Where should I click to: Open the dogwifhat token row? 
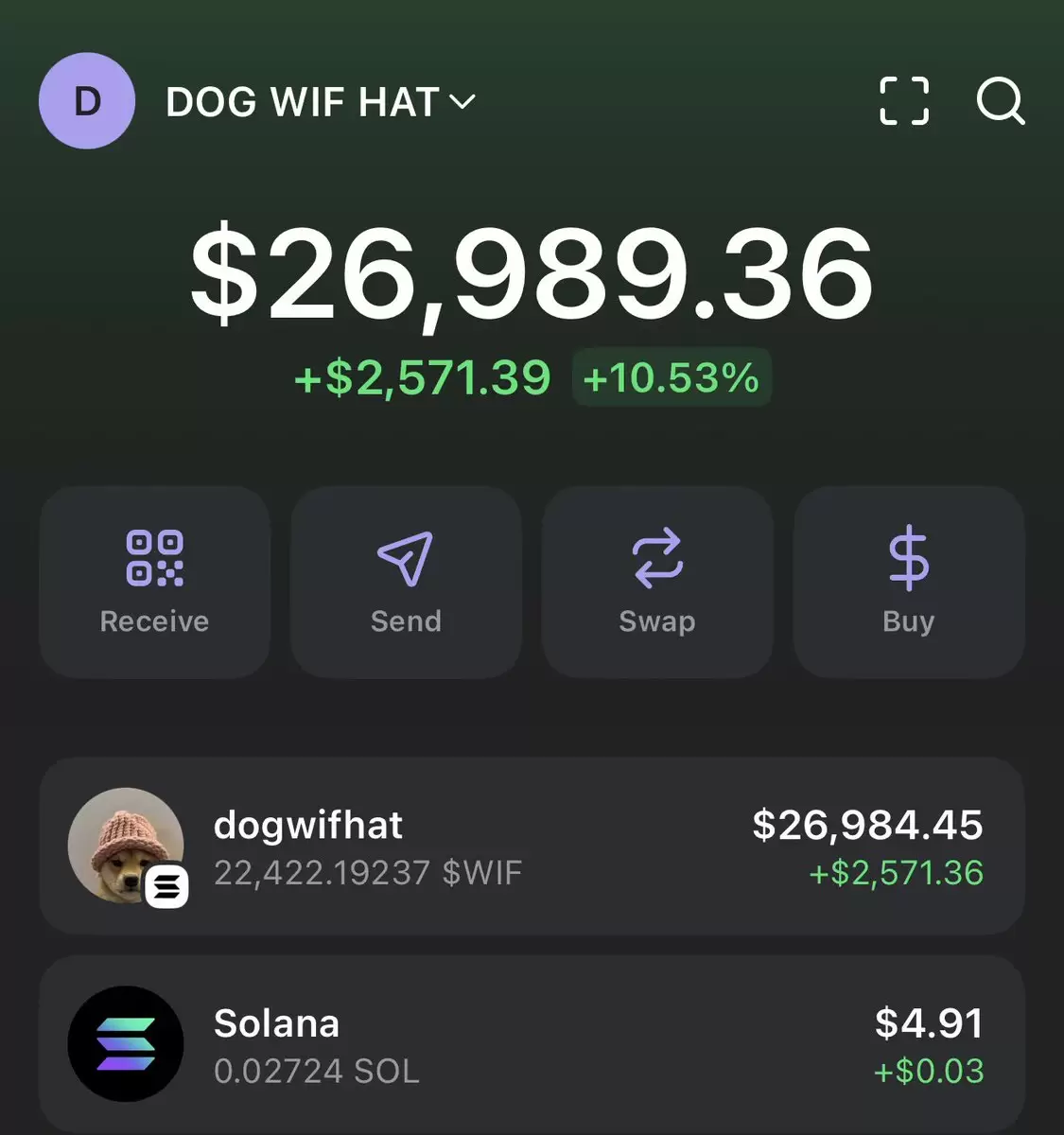(x=532, y=847)
